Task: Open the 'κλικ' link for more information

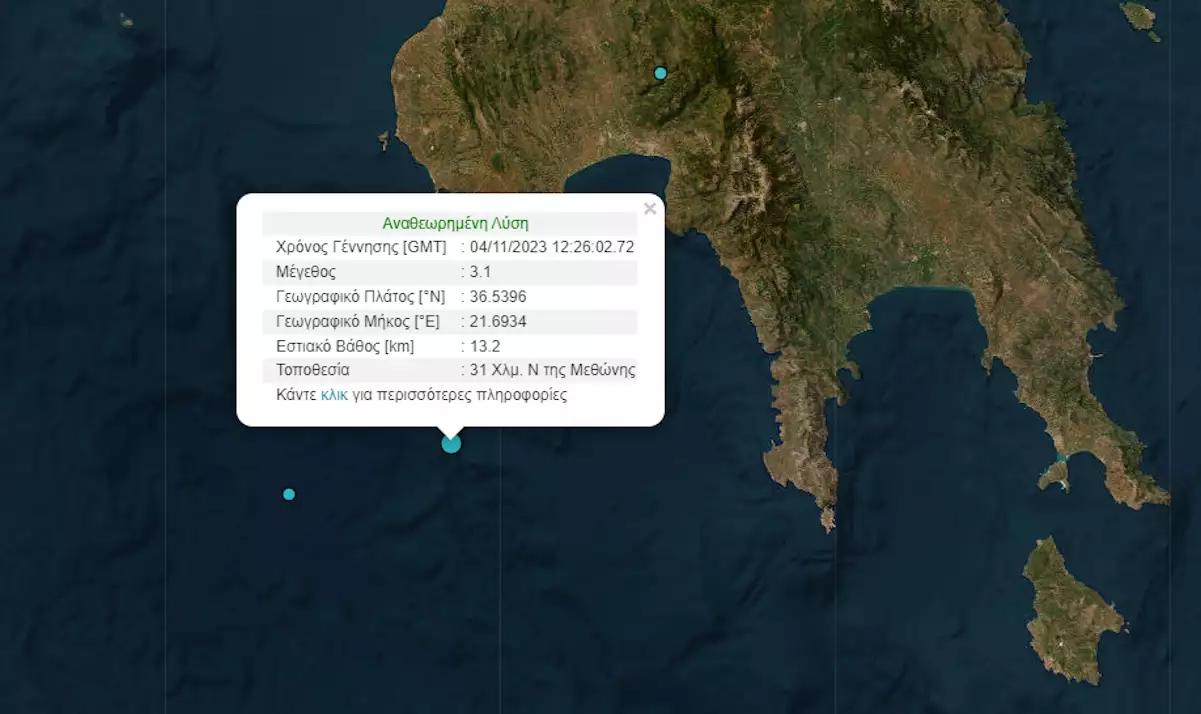Action: pos(334,395)
